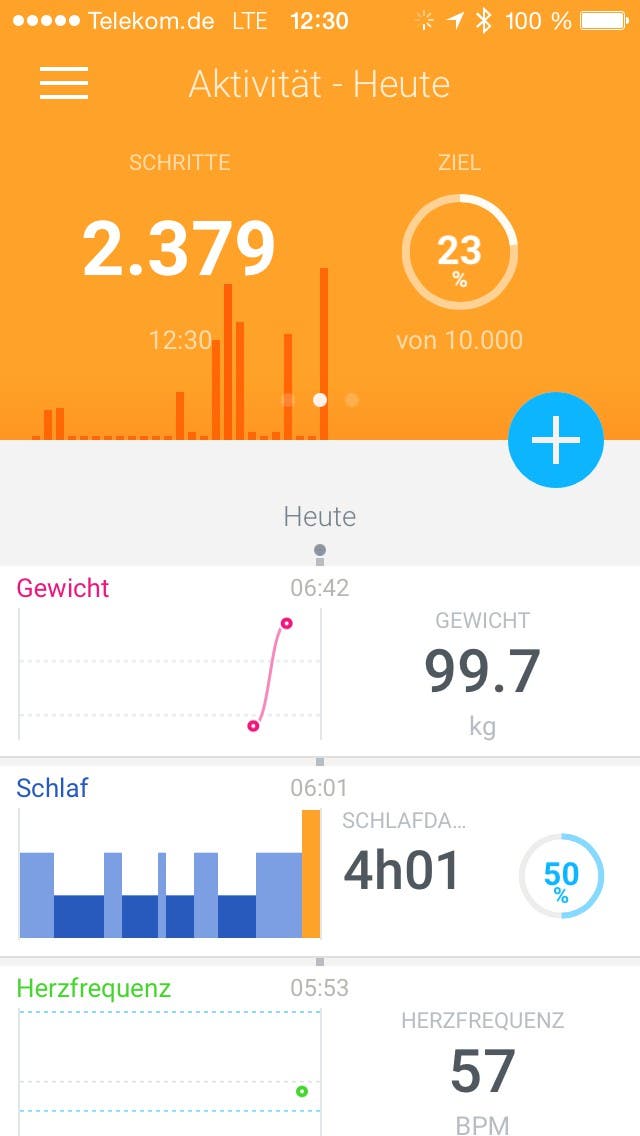Open the Gewicht weight card
This screenshot has height=1136, width=640.
(x=320, y=662)
